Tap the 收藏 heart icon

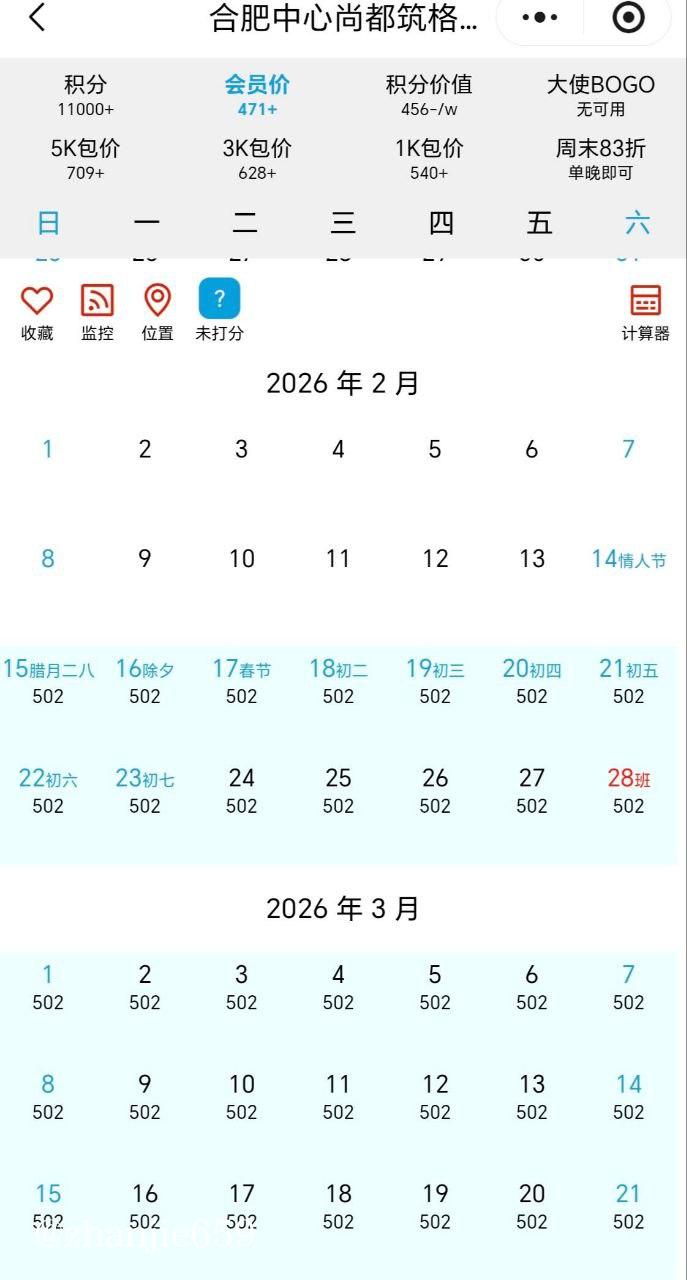(x=37, y=311)
